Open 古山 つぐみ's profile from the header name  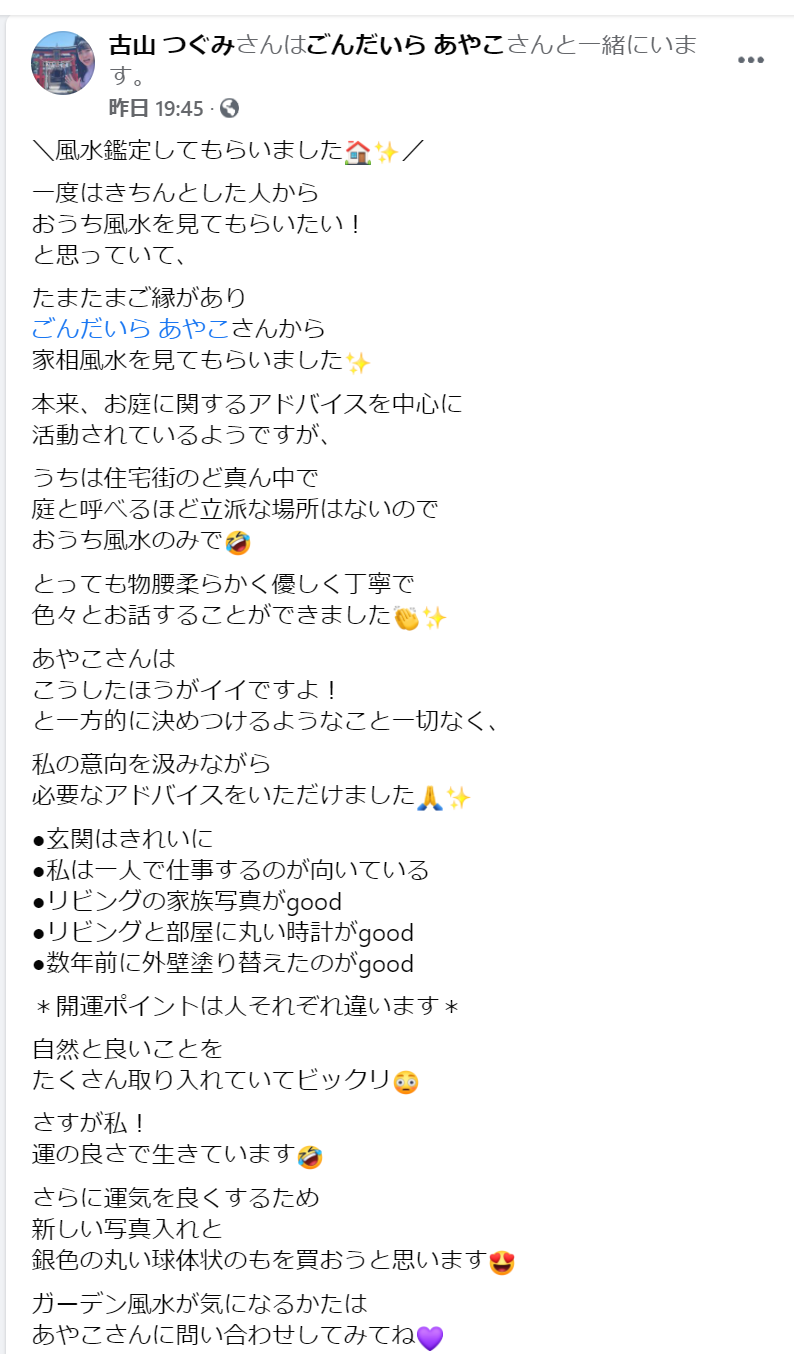[x=171, y=44]
